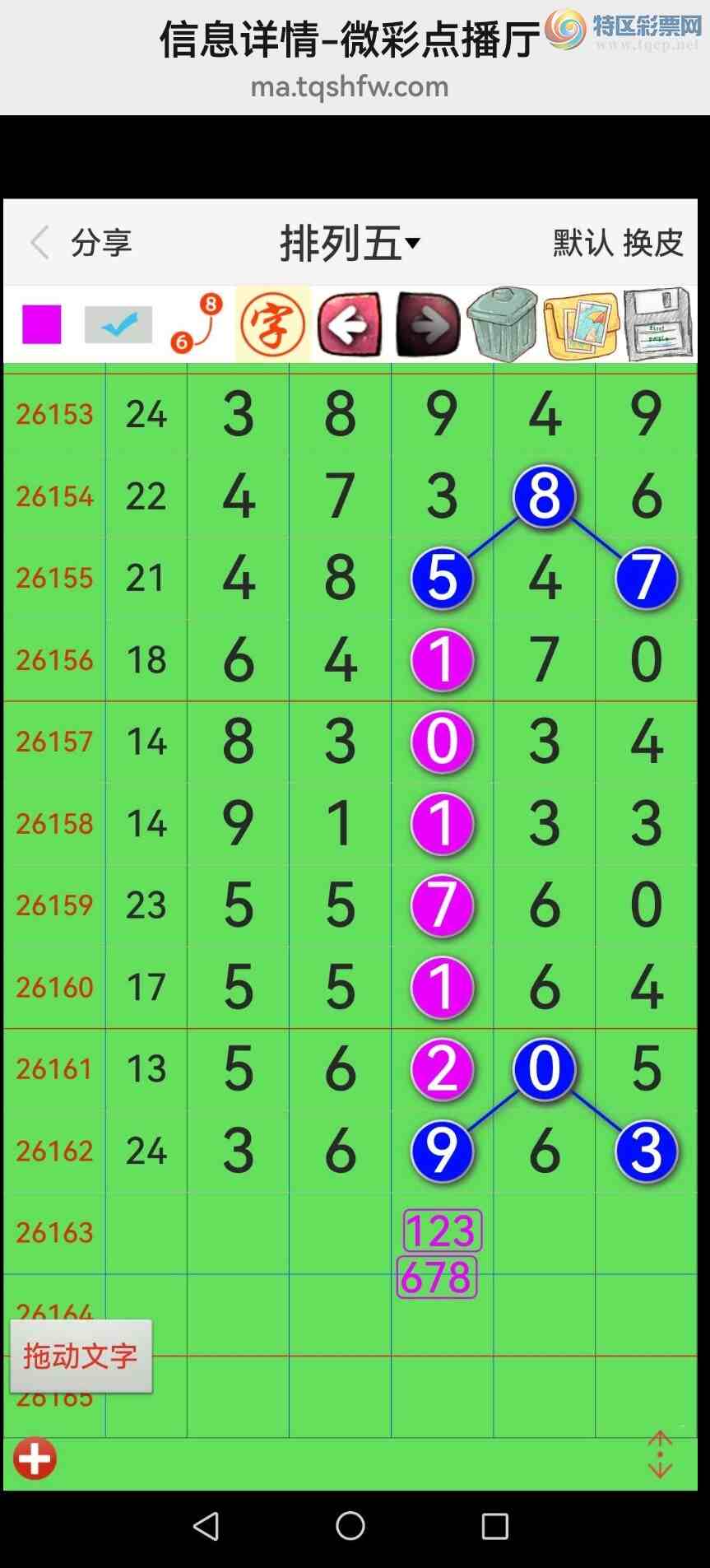Tap the 拖动文字 button
The width and height of the screenshot is (710, 1568).
click(x=81, y=1356)
